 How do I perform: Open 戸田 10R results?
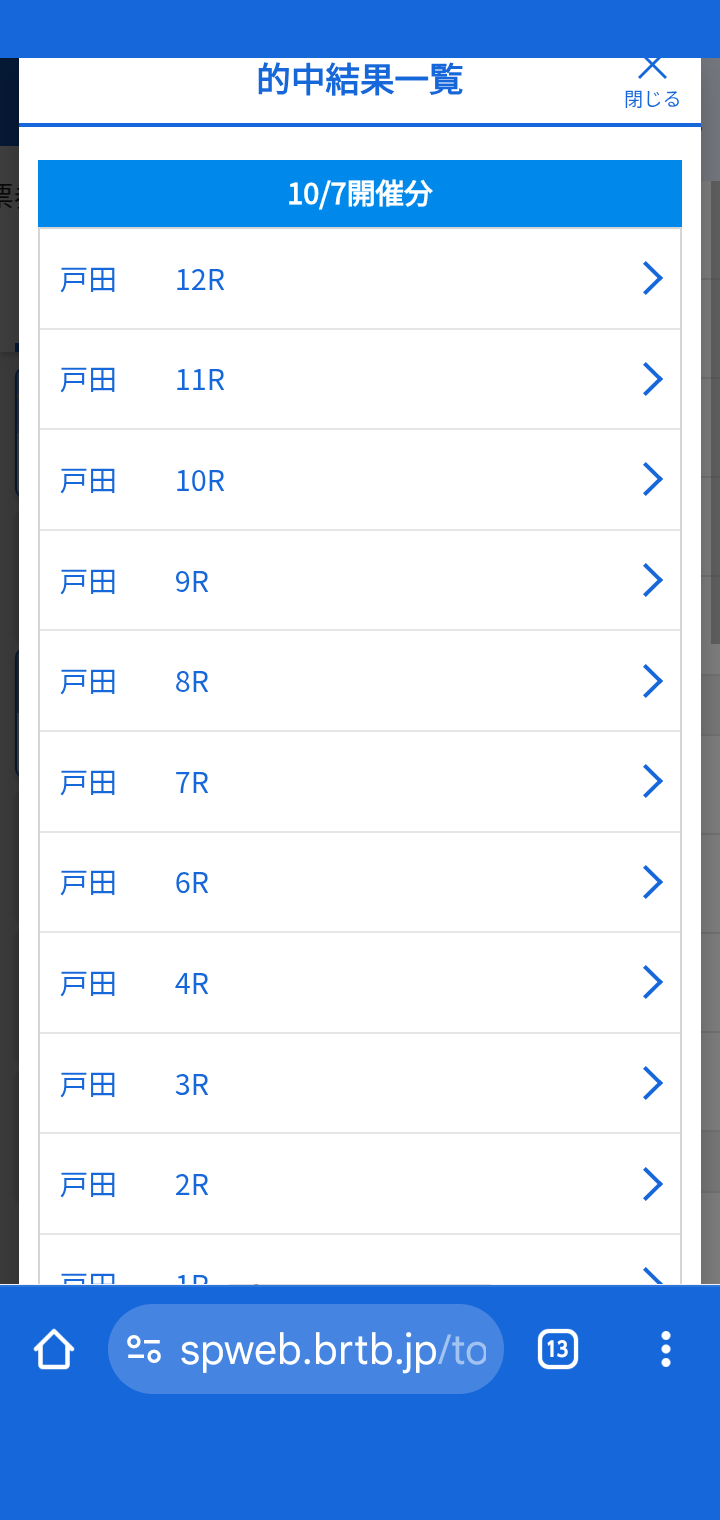pyautogui.click(x=360, y=480)
